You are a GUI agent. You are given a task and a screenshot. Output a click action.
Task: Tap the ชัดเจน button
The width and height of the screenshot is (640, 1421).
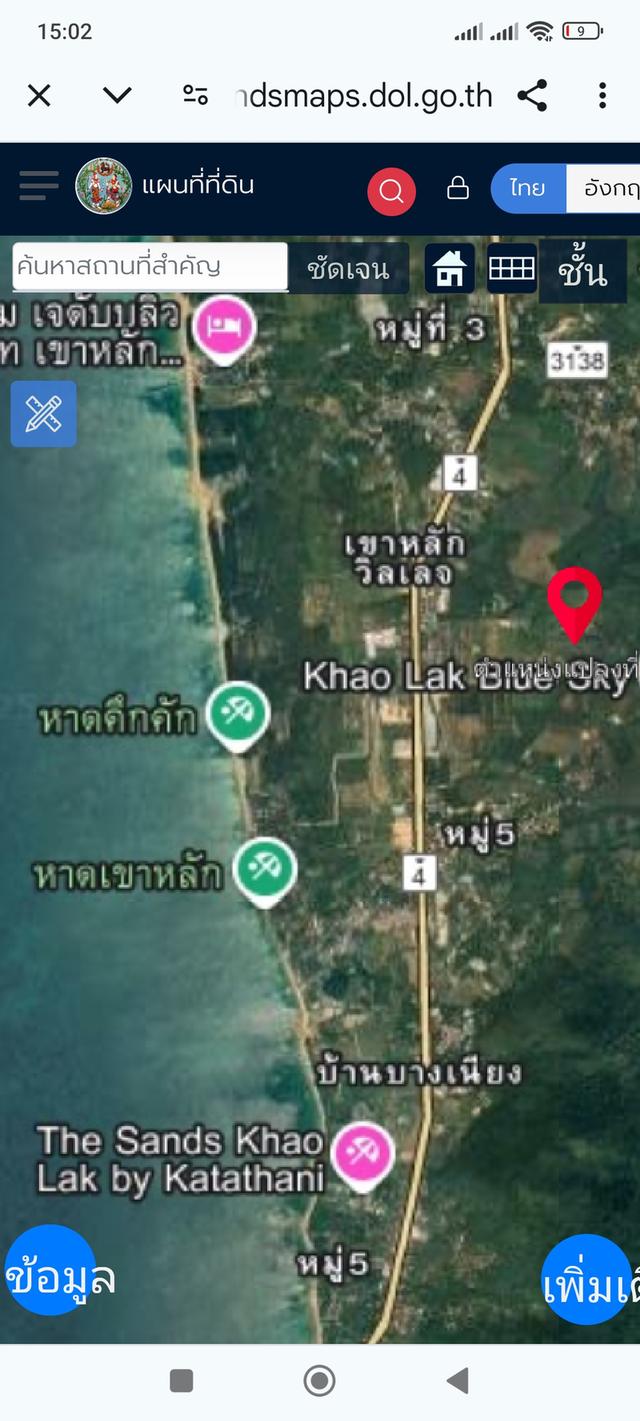coord(348,269)
